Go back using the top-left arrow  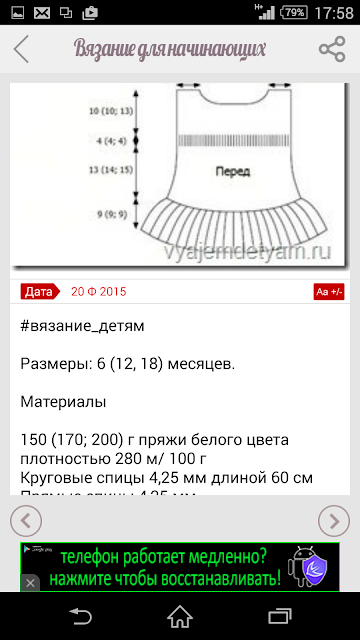pos(21,49)
